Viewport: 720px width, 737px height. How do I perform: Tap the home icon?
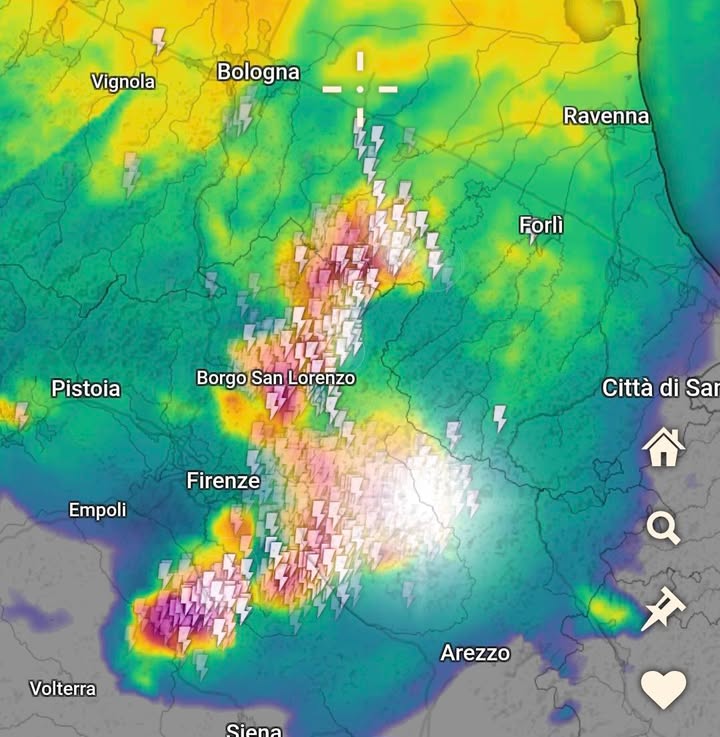click(x=663, y=447)
